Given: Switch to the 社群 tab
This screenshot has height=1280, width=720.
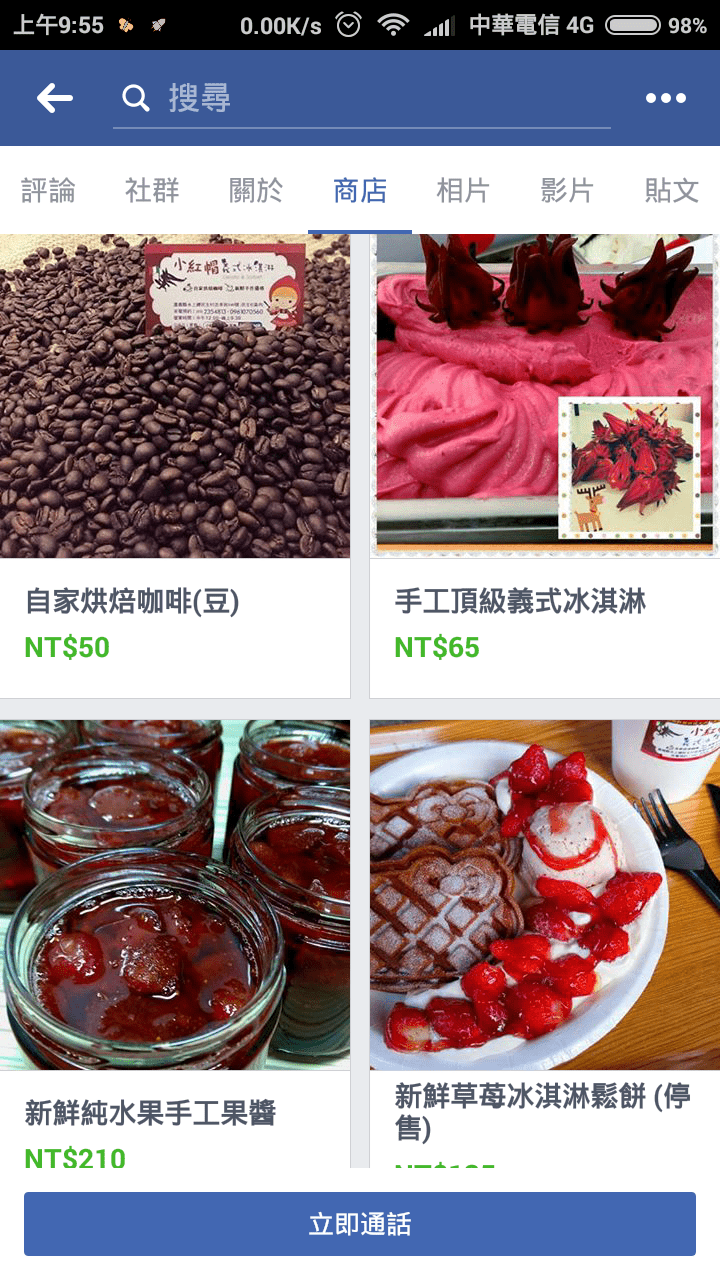Looking at the screenshot, I should [x=152, y=190].
